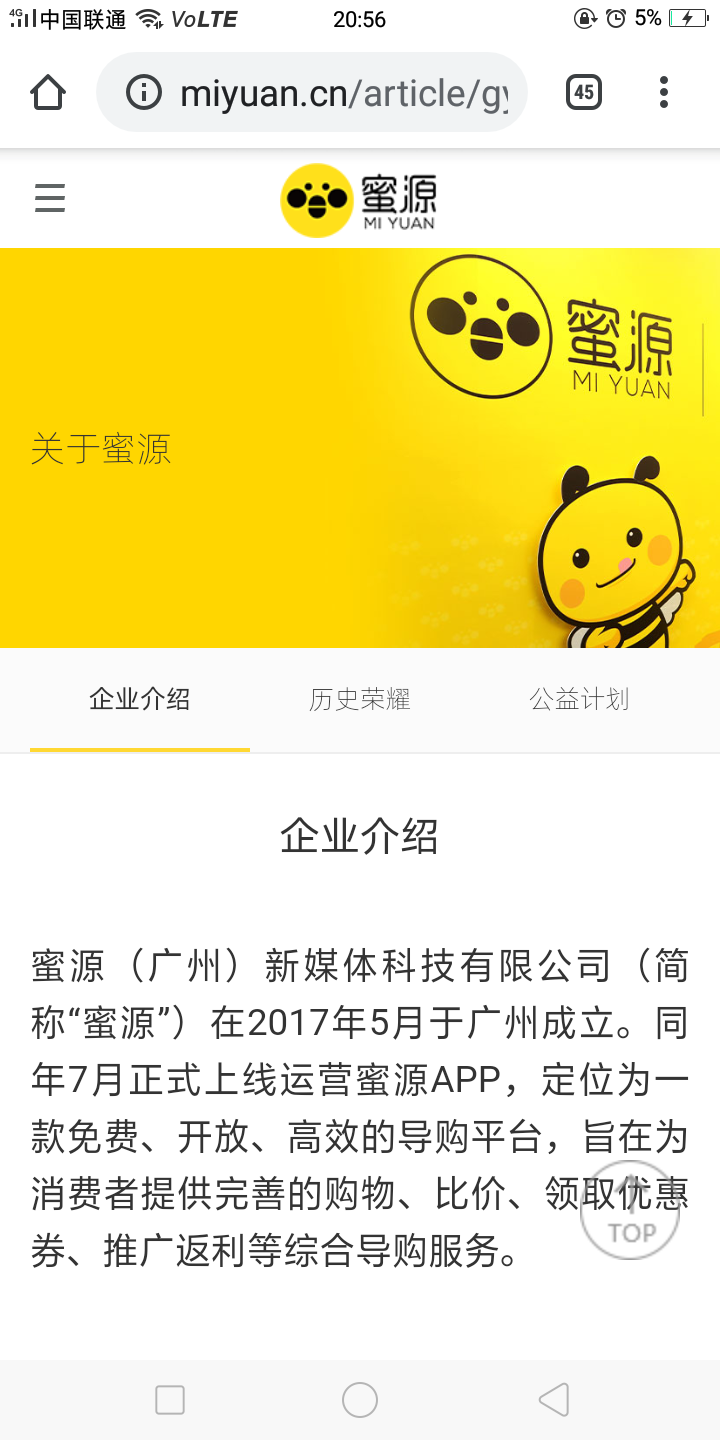
Task: Open the hamburger navigation menu
Action: [x=49, y=198]
